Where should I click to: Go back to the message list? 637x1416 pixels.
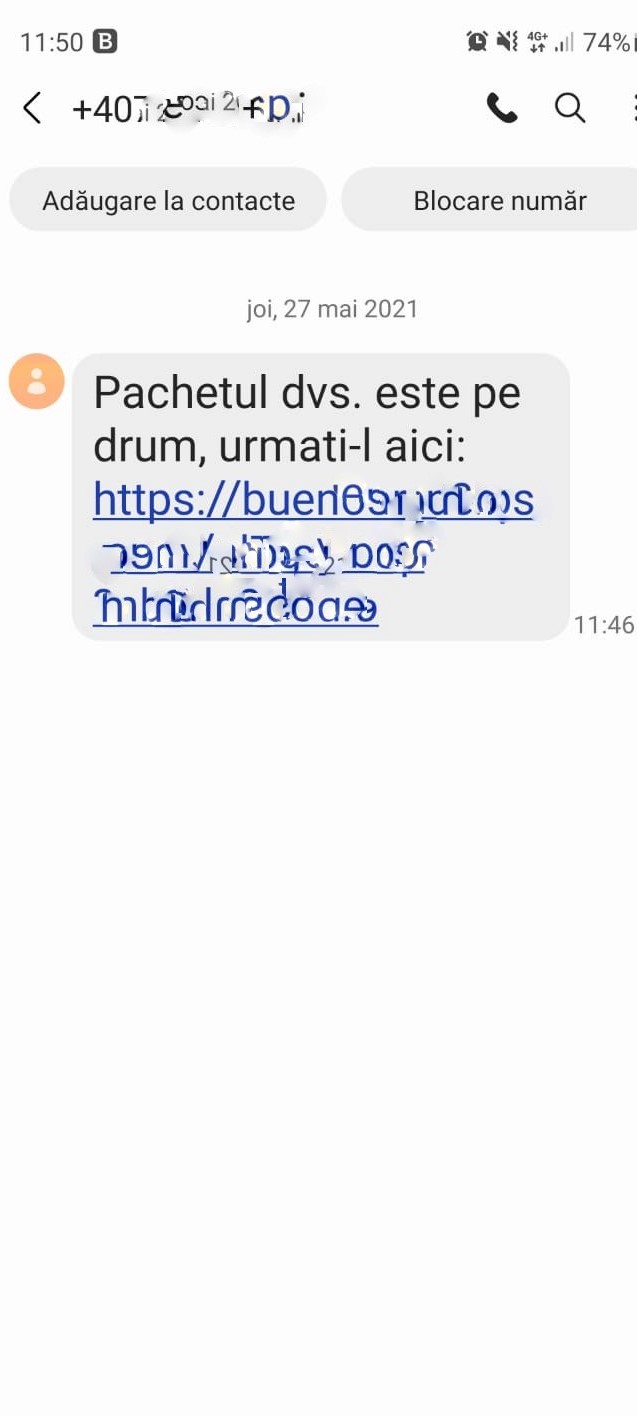tap(32, 108)
